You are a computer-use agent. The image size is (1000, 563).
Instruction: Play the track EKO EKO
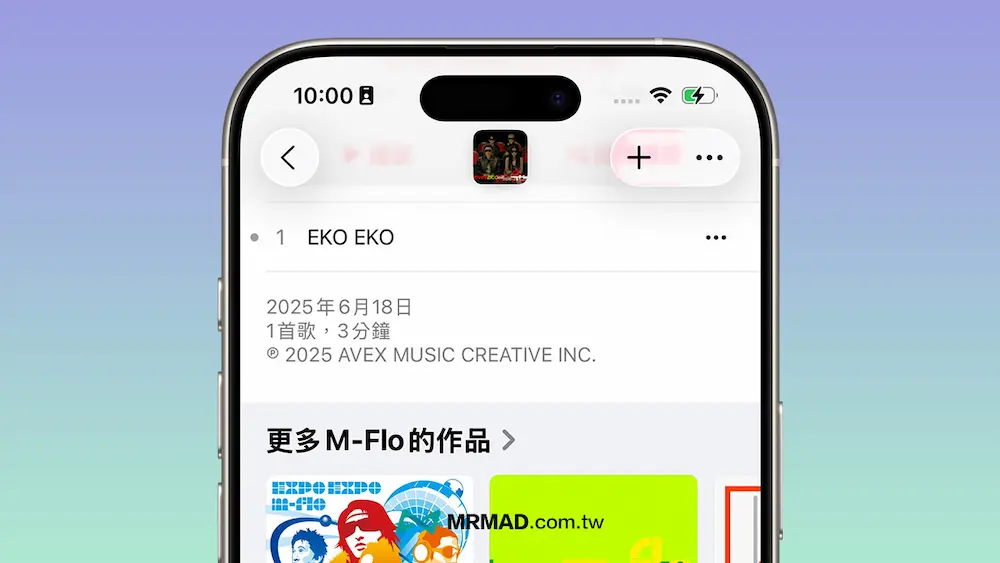[351, 237]
